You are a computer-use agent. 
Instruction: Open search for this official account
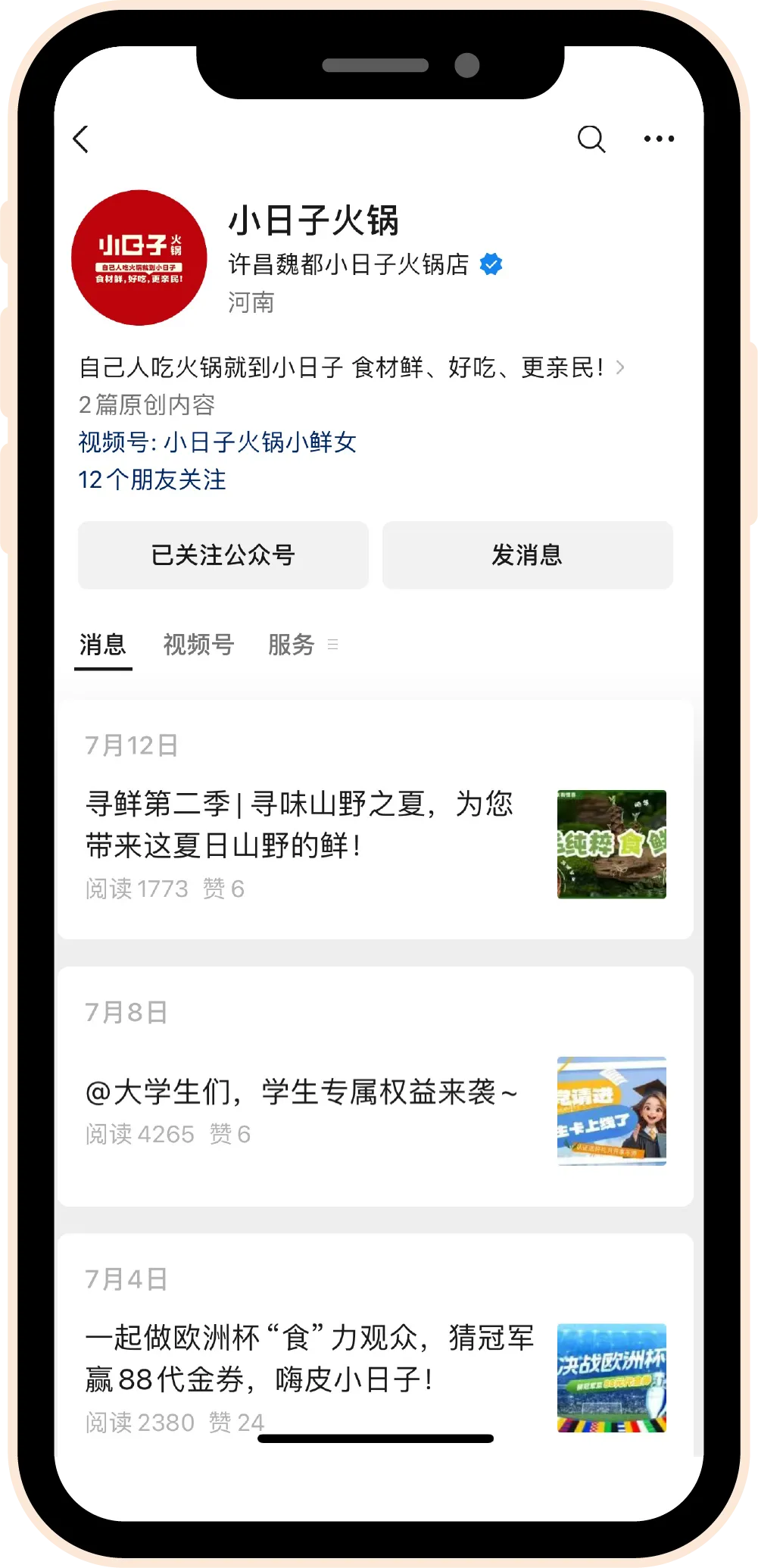click(x=591, y=139)
